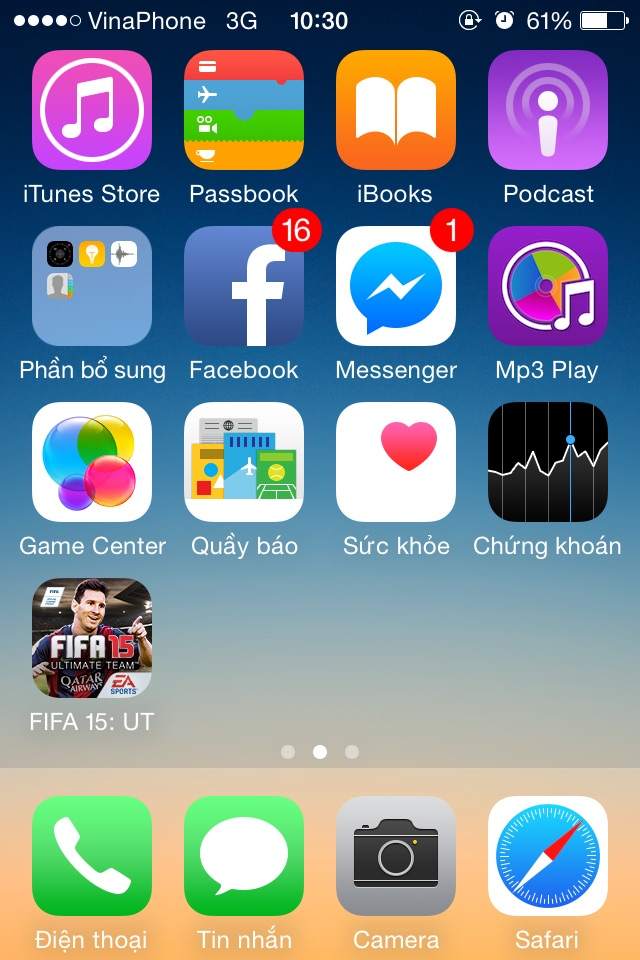Launch the Passbook app

point(244,110)
